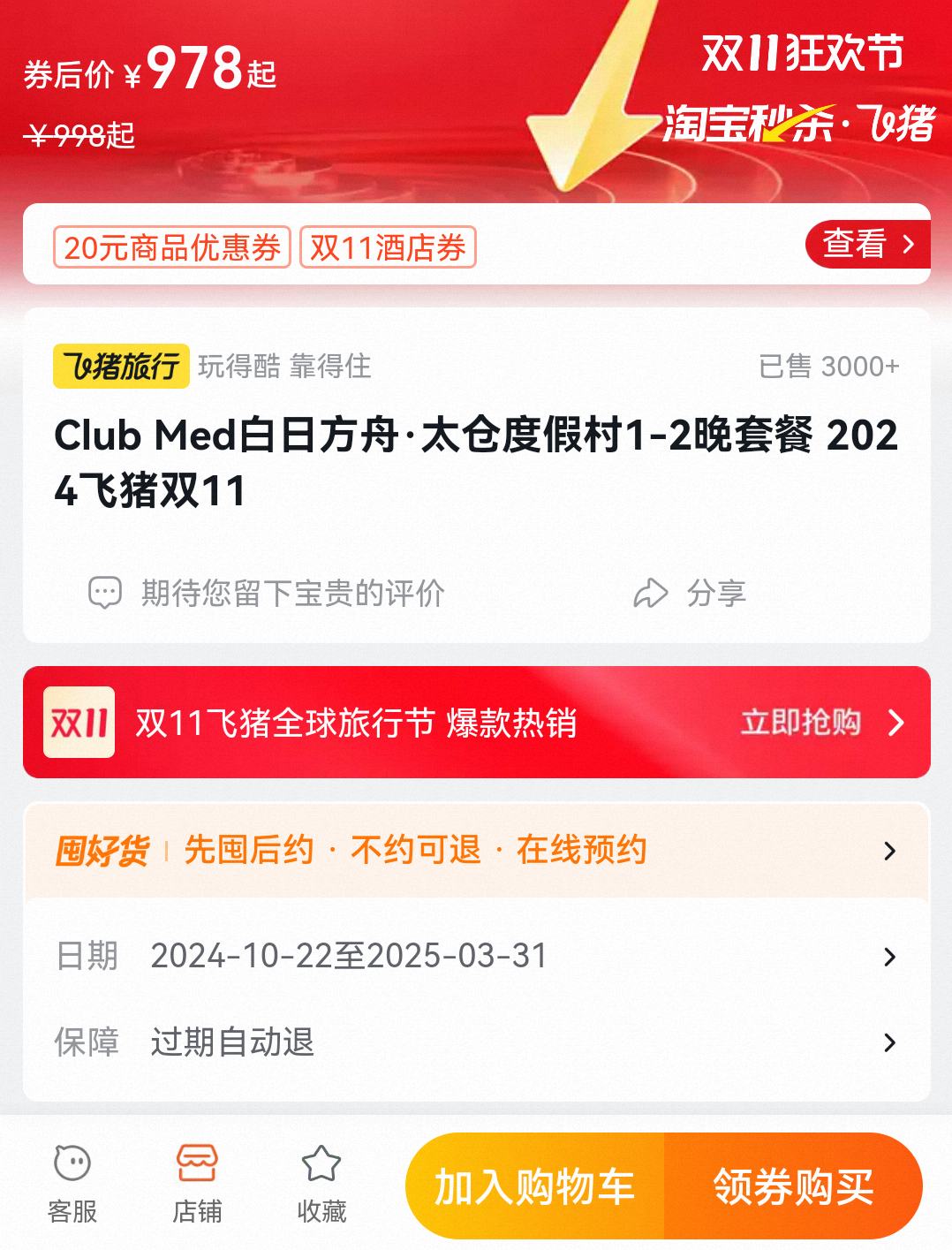Open 双11飞猪全球旅行节 banner 立即抢购
Viewport: 952px width, 1250px height.
pos(821,723)
